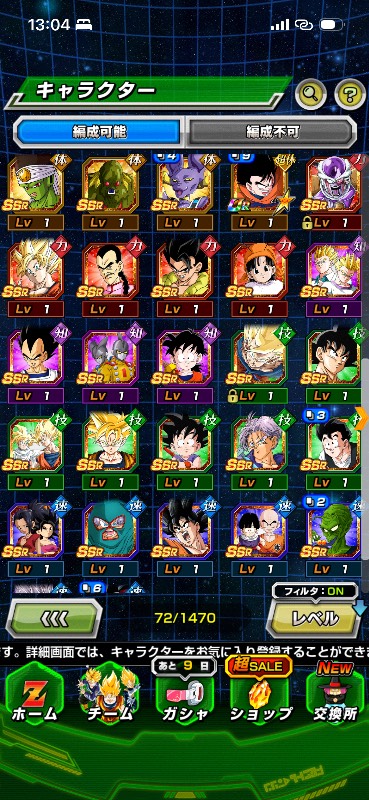Open the question mark help icon
Viewport: 369px width, 800px height.
[350, 93]
